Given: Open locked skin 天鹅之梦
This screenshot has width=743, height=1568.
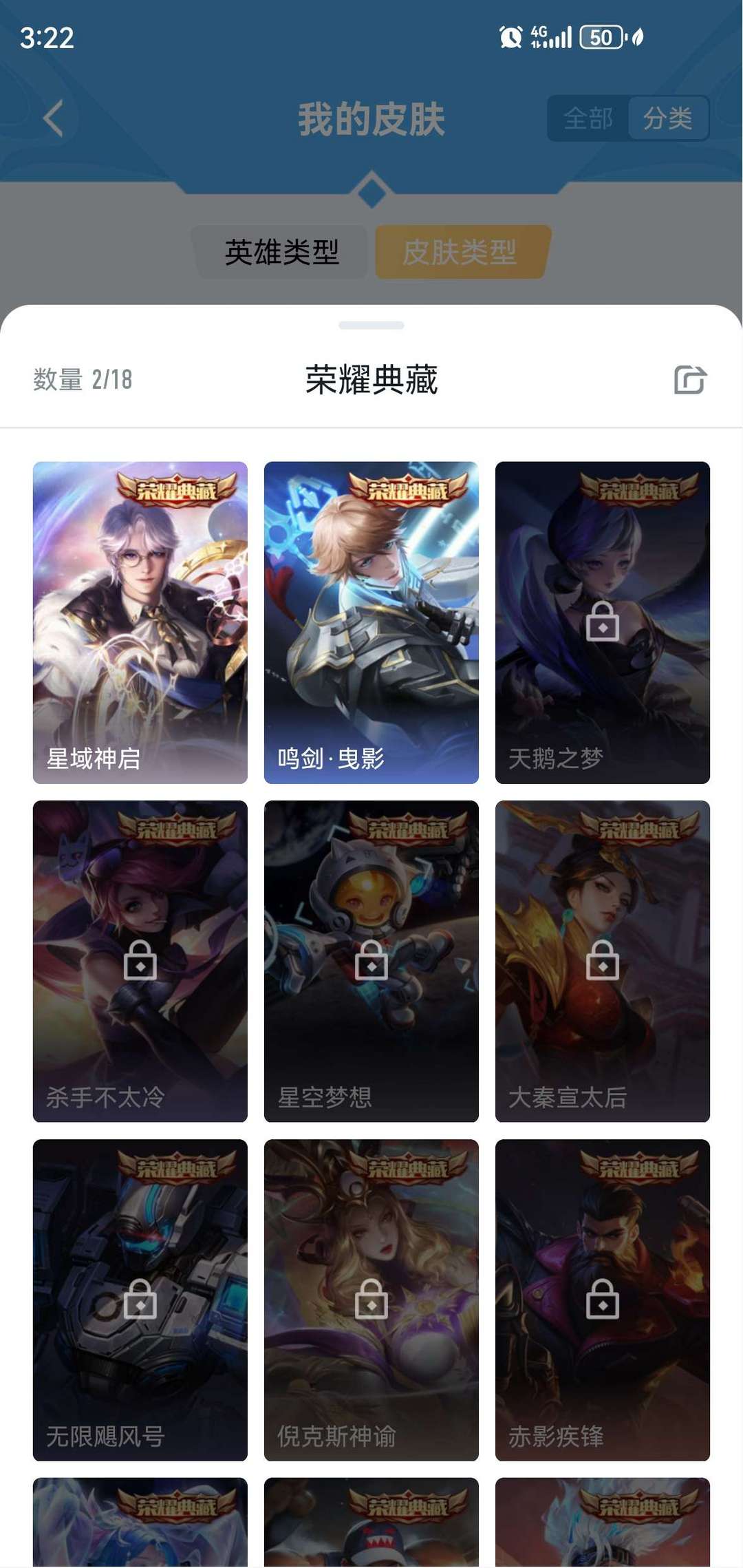Looking at the screenshot, I should click(603, 622).
